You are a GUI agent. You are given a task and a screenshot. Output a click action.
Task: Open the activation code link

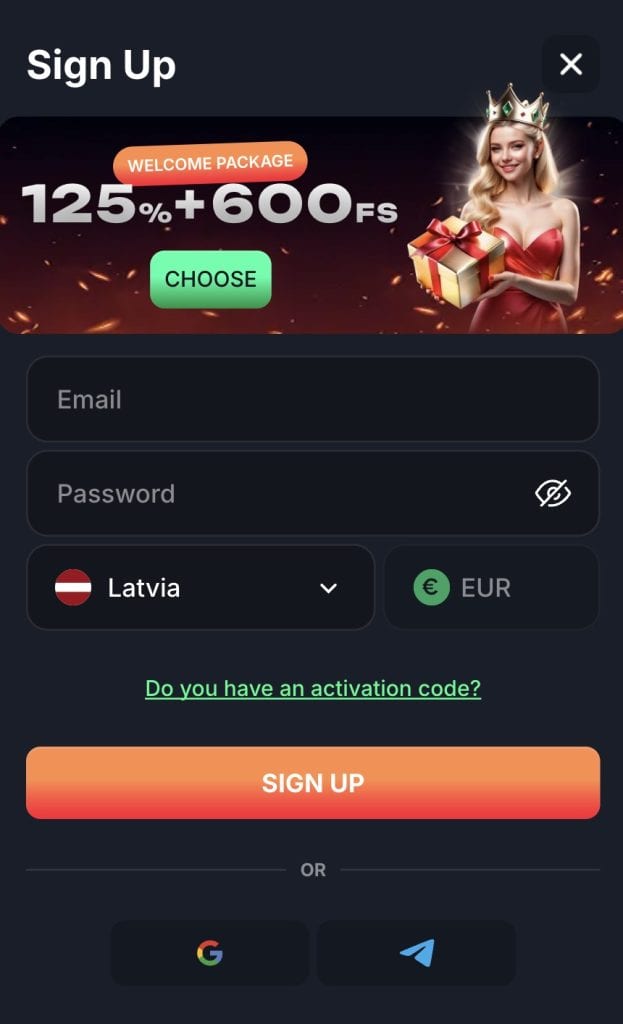pos(312,688)
